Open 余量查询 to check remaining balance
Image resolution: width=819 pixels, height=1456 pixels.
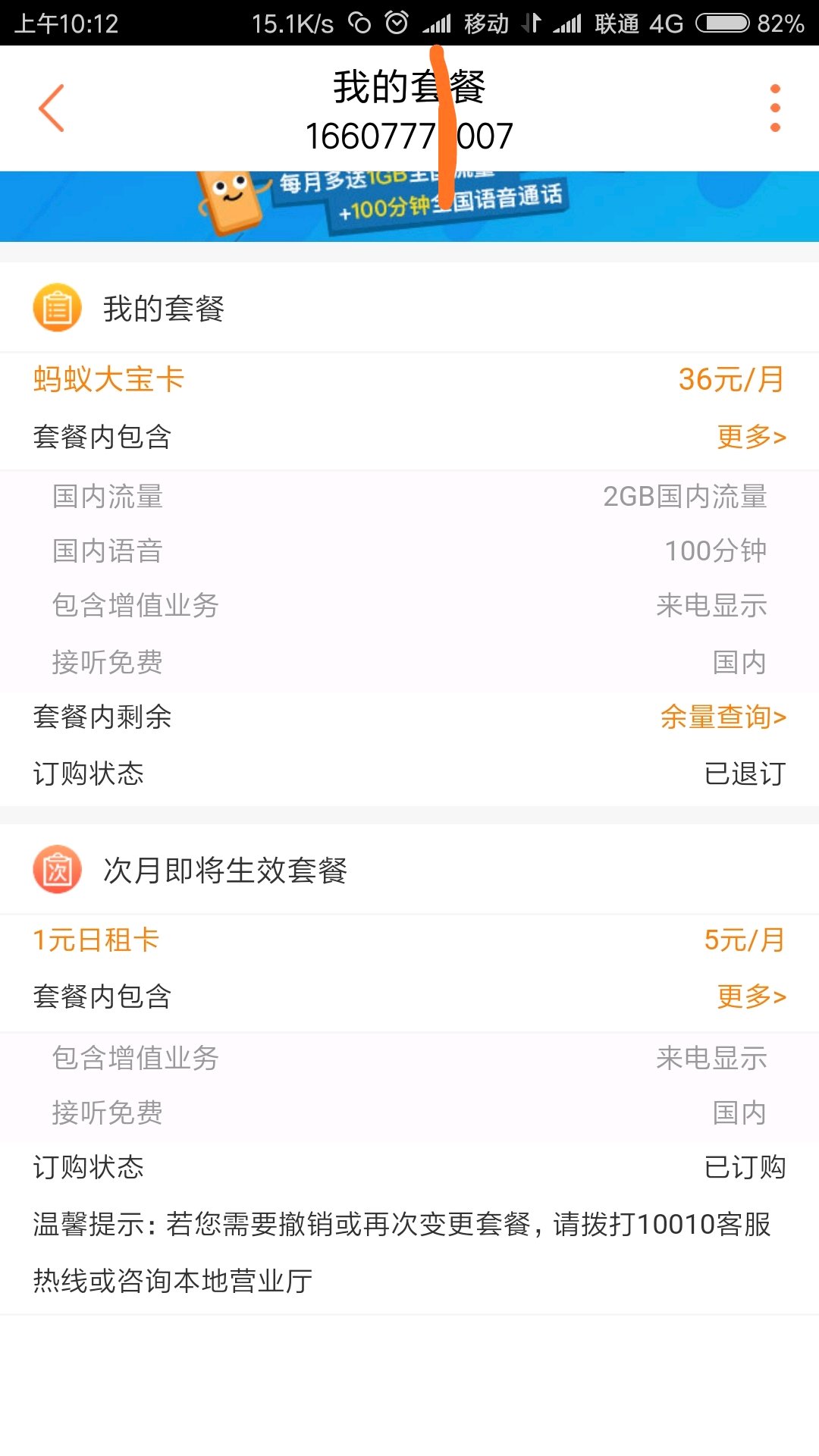(723, 717)
